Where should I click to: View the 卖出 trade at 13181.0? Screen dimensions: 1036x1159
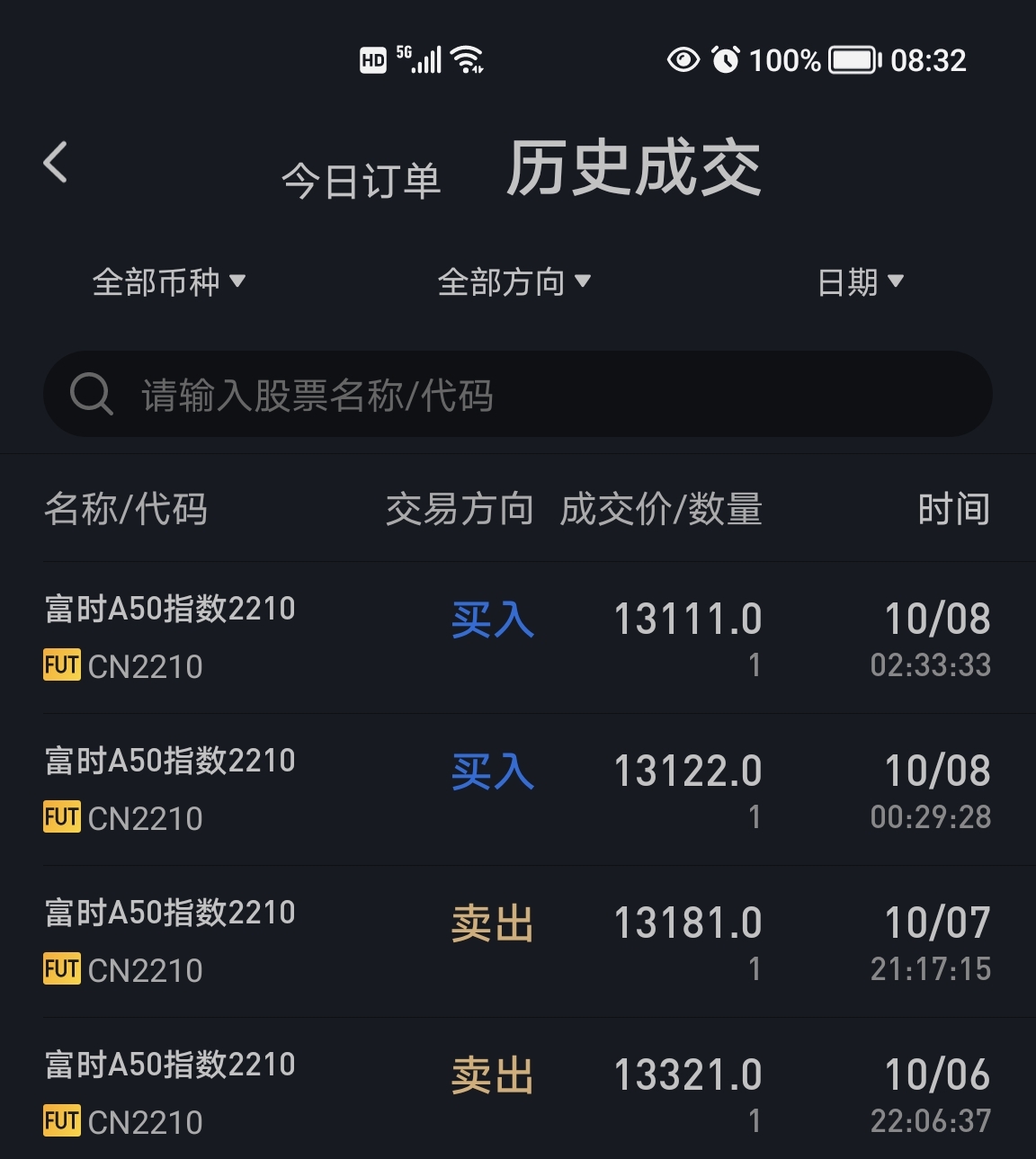coord(518,941)
